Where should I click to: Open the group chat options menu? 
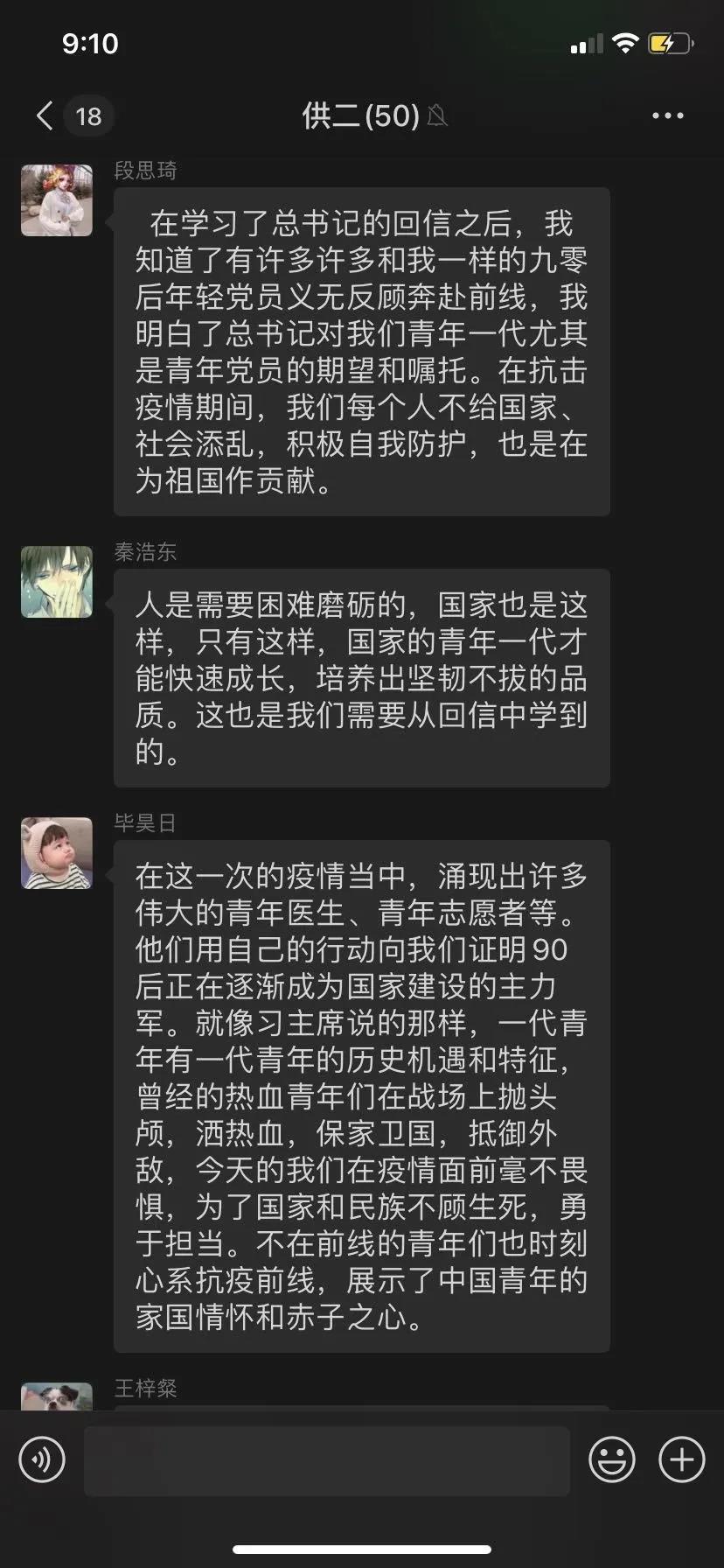pos(667,115)
